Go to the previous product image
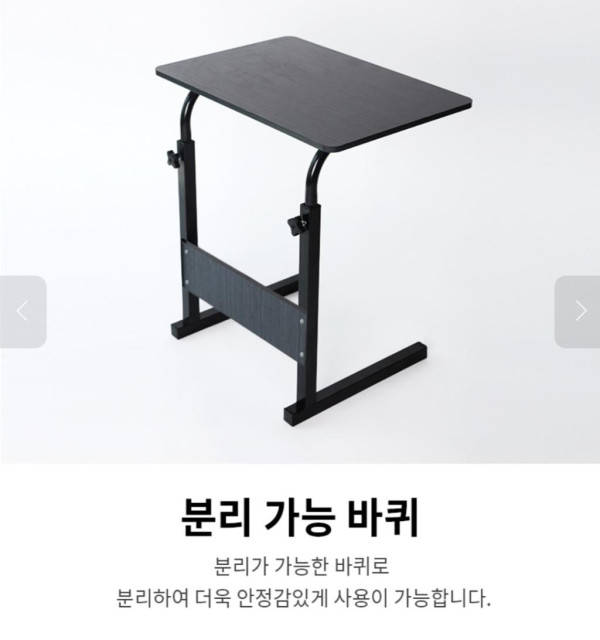Screen dimensions: 600x640 pos(22,311)
